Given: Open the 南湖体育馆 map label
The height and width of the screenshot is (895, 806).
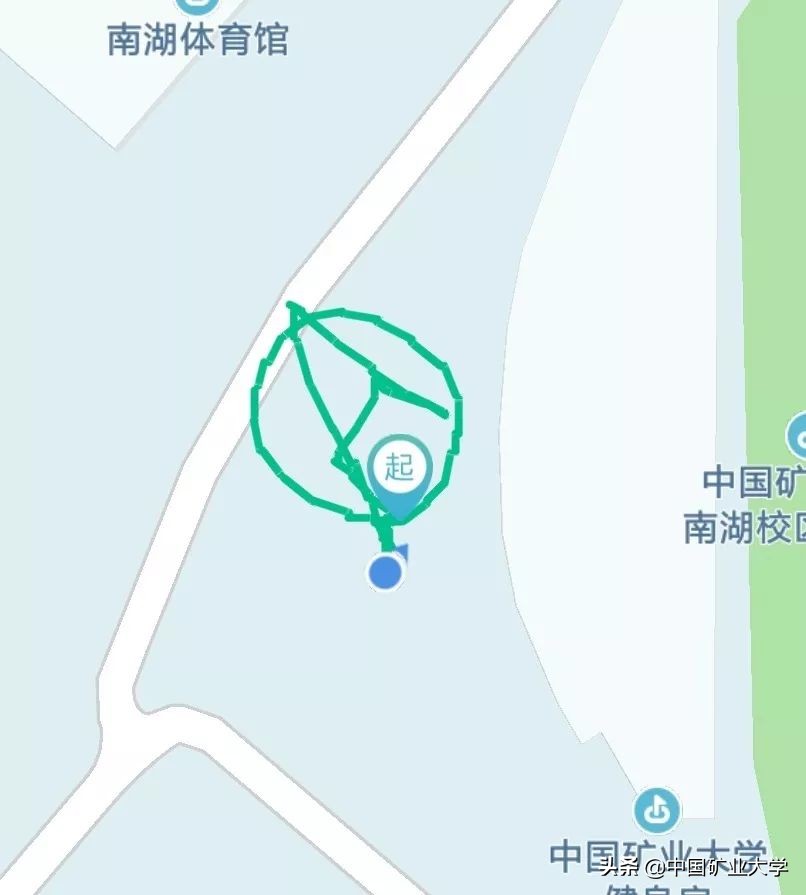Looking at the screenshot, I should [x=196, y=40].
